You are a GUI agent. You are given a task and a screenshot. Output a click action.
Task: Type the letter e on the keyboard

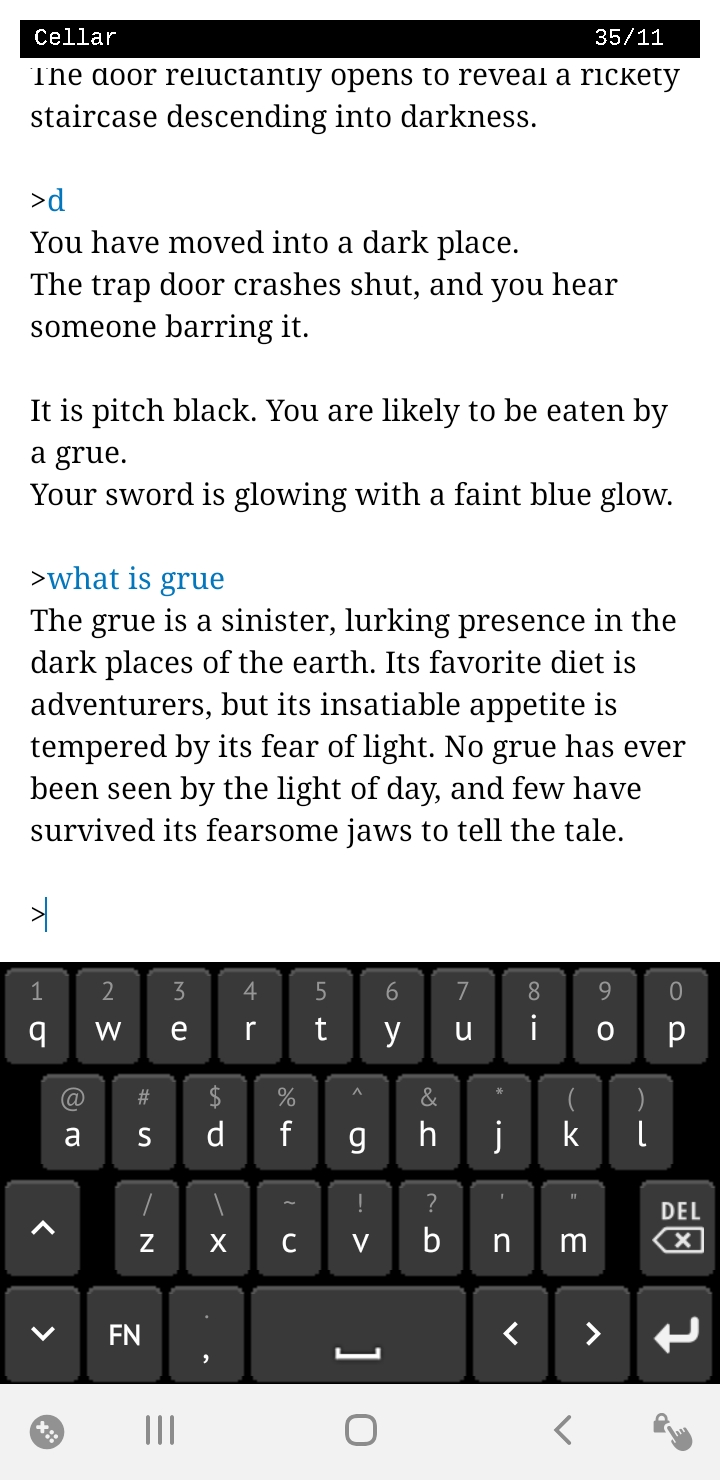pos(179,1014)
